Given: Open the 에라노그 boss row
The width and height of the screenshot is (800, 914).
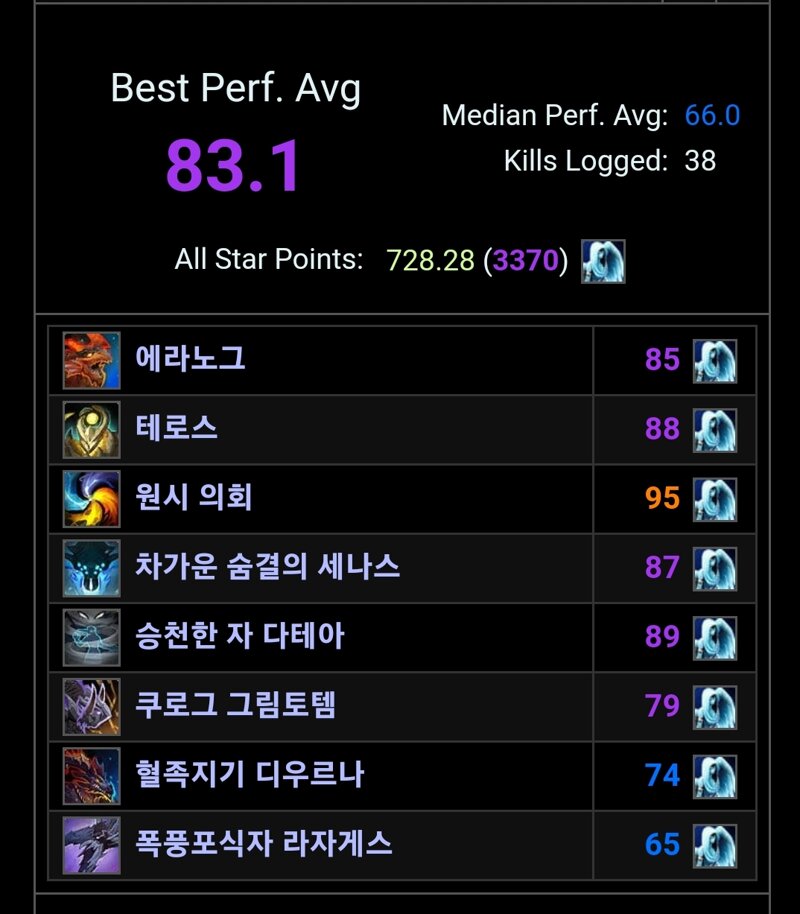Looking at the screenshot, I should 190,359.
